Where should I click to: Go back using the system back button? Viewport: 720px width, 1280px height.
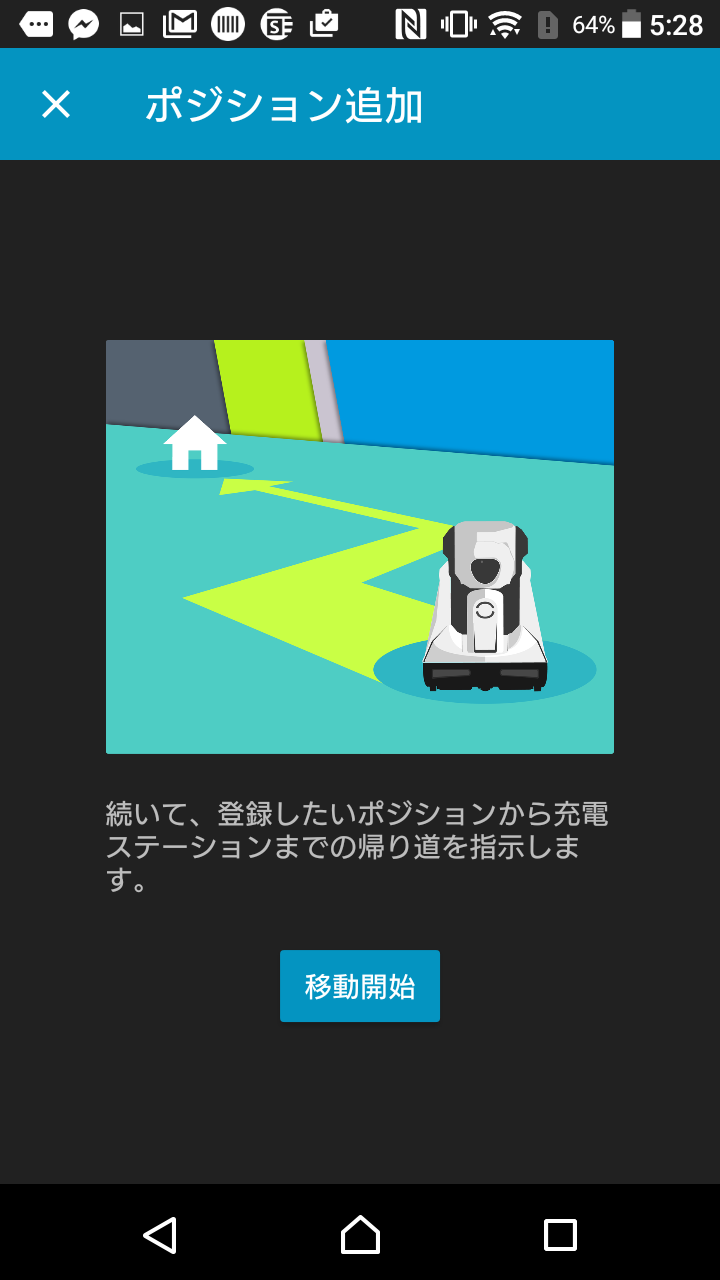tap(160, 1235)
